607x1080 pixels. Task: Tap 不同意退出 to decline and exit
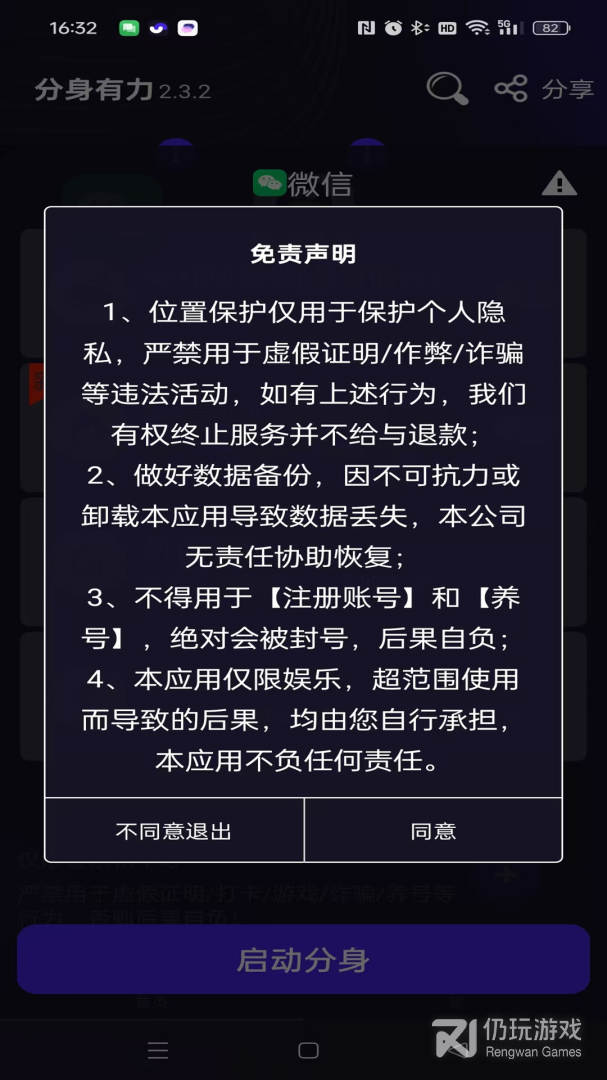(x=174, y=830)
